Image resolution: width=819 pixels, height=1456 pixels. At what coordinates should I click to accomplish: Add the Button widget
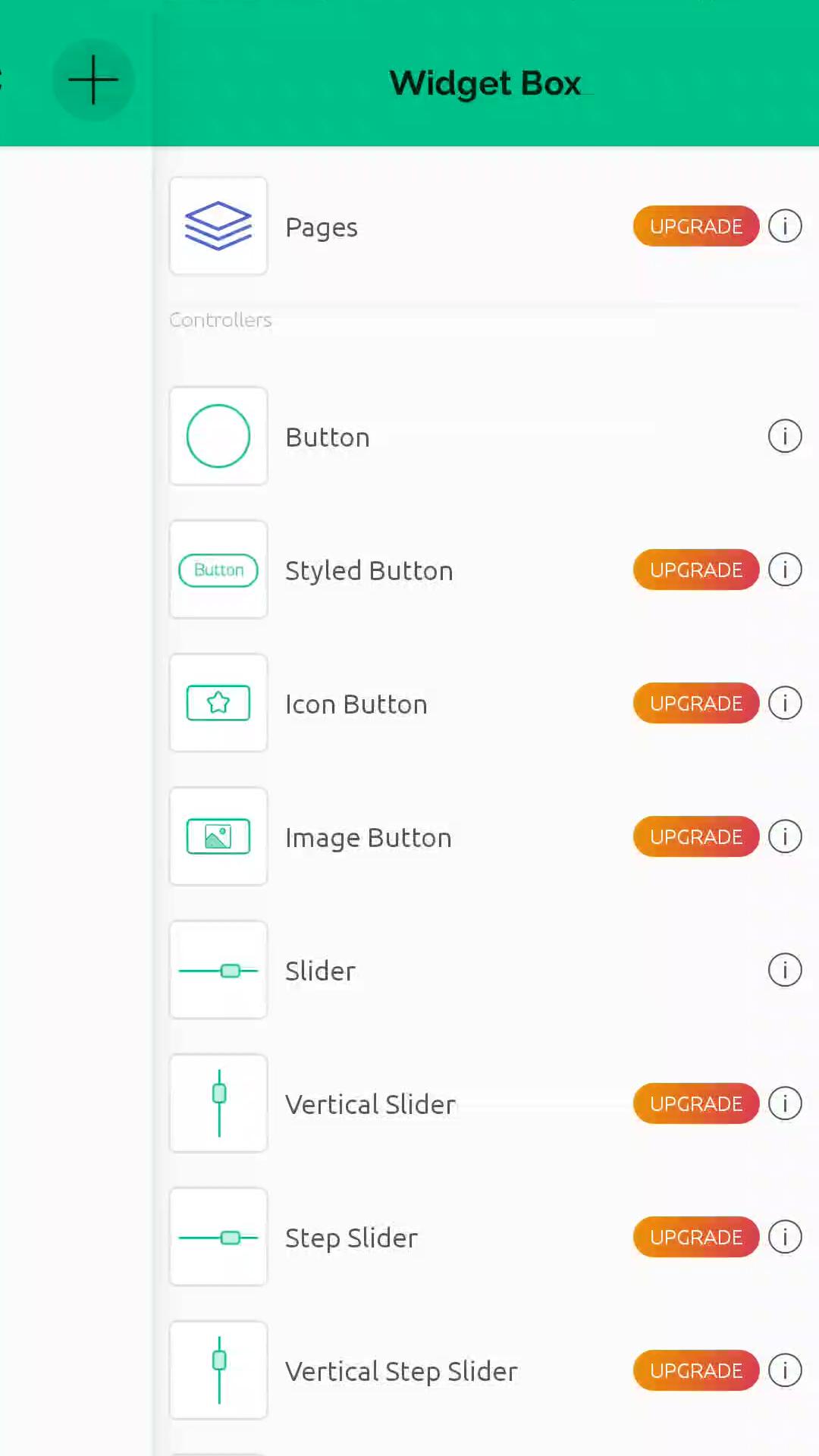[x=327, y=437]
